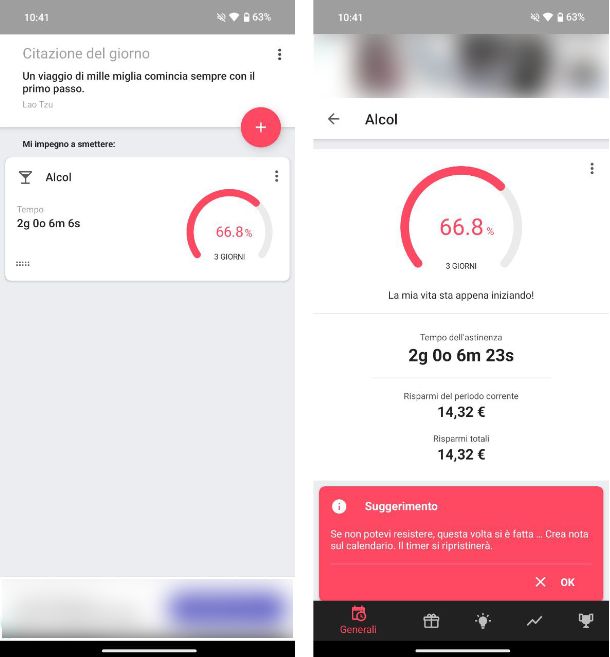Open the overflow menu on the Alcol card
The height and width of the screenshot is (657, 610).
(x=276, y=176)
